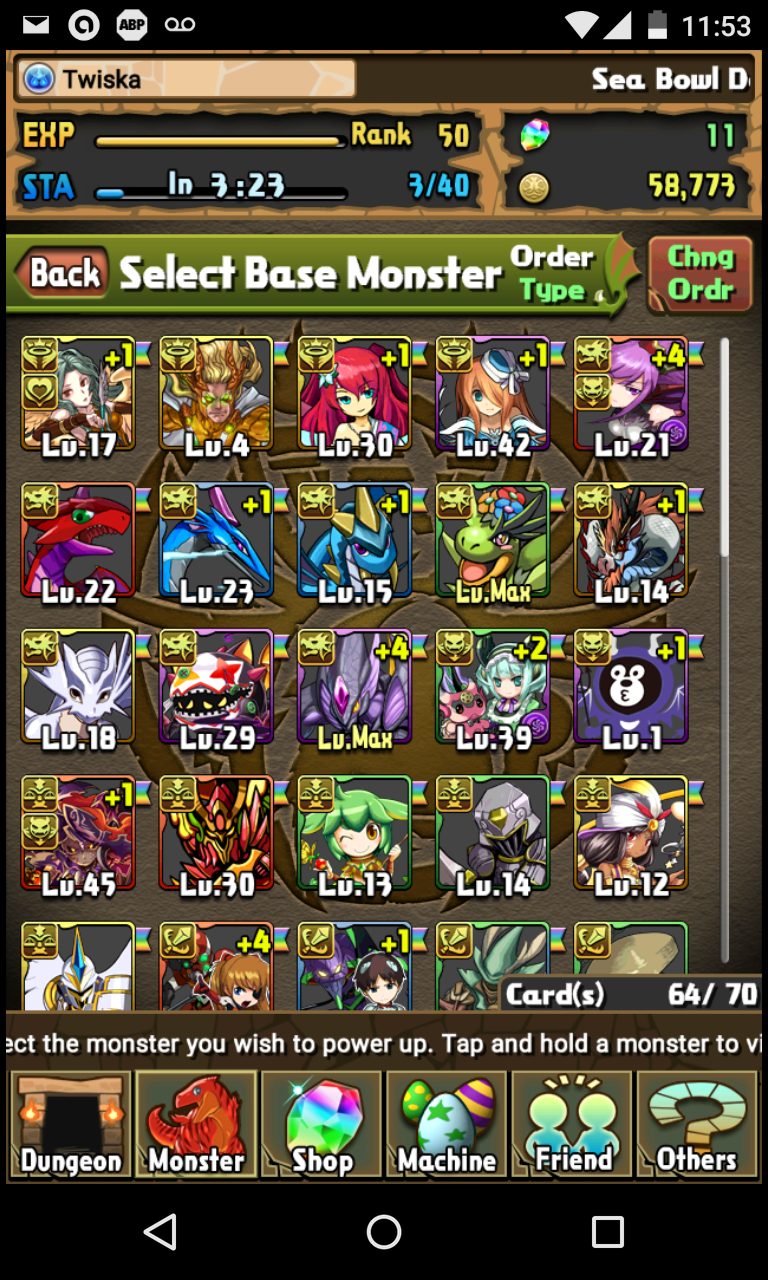Go to the Machine tab

click(447, 1124)
